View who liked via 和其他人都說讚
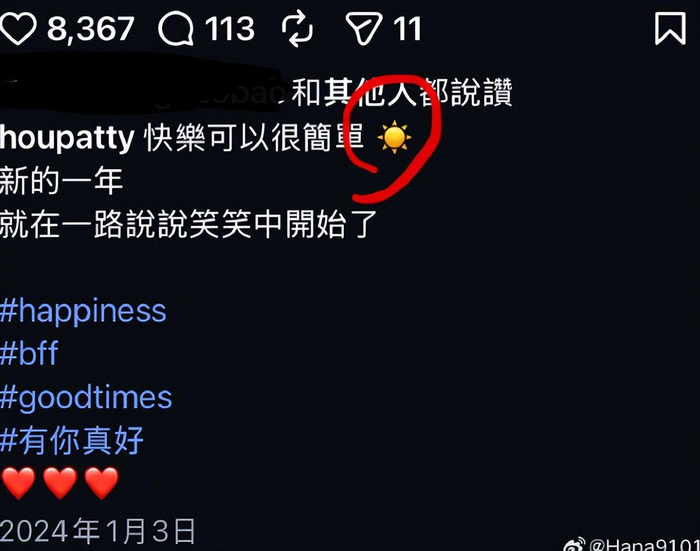 tap(402, 93)
